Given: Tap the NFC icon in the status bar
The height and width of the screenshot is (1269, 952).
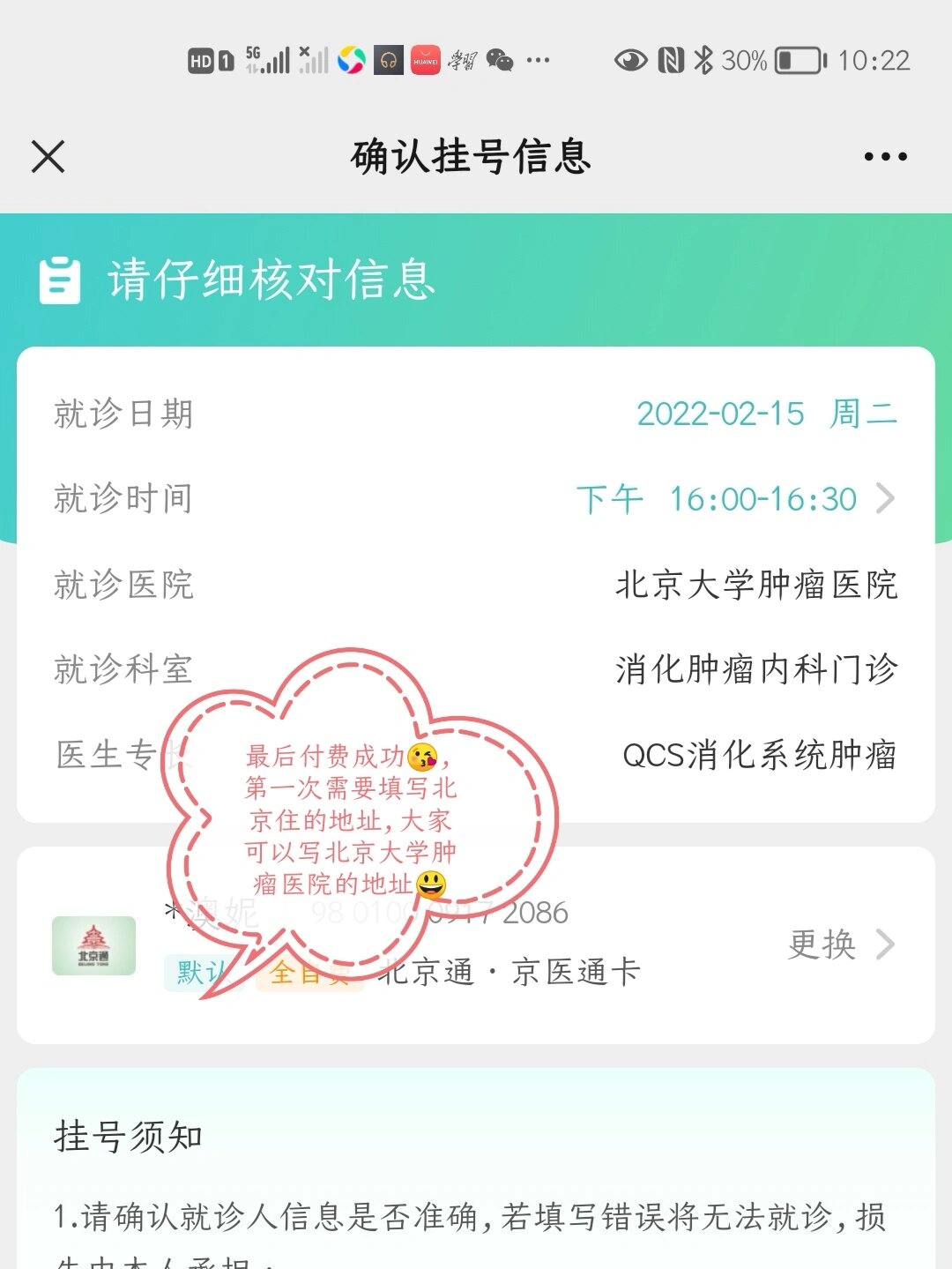Looking at the screenshot, I should click(668, 59).
